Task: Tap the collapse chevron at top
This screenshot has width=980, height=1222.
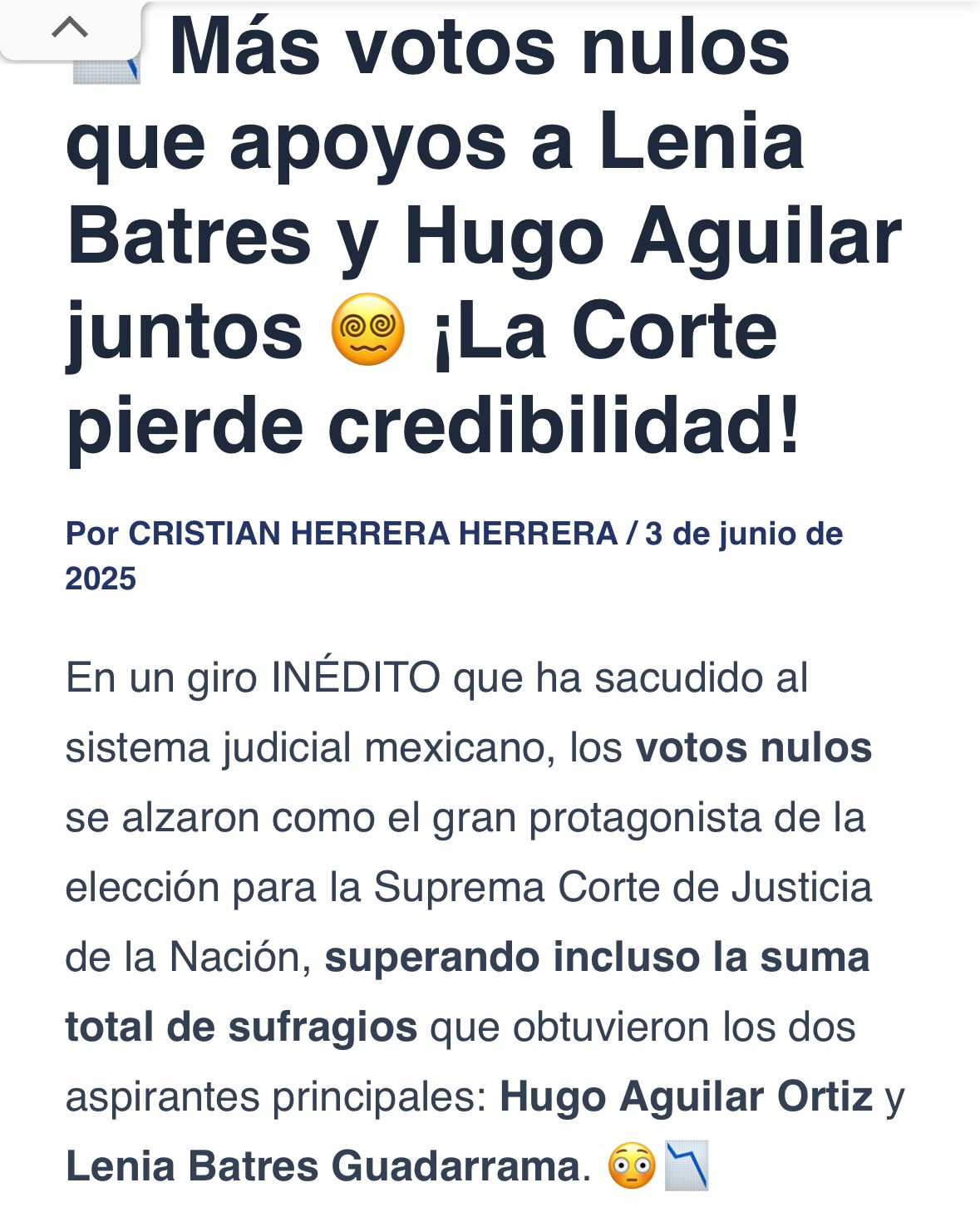Action: coord(70,29)
